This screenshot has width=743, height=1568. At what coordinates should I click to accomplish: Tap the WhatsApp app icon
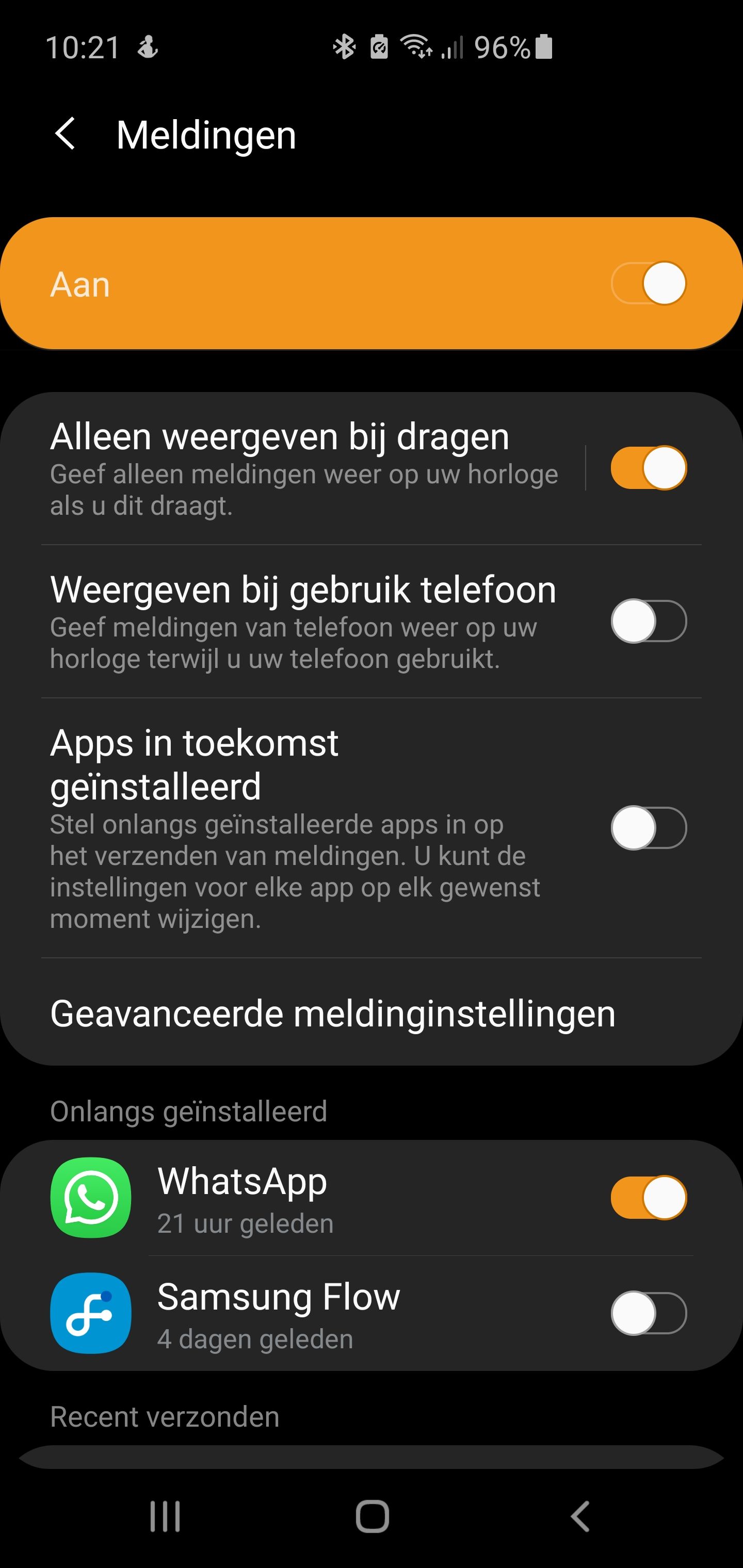coord(90,1197)
